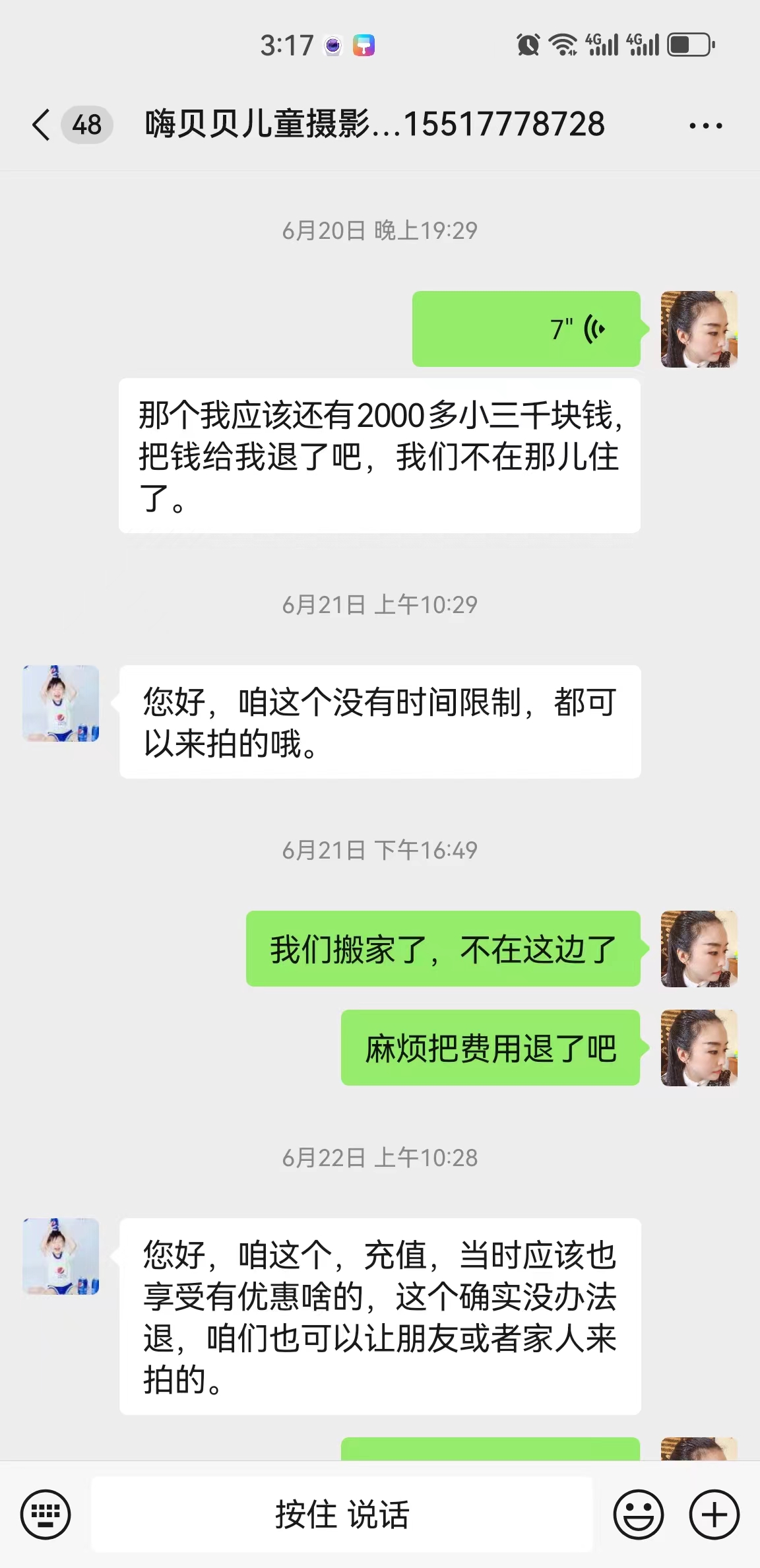The image size is (760, 1568).
Task: Switch to keyboard text input
Action: (46, 1514)
